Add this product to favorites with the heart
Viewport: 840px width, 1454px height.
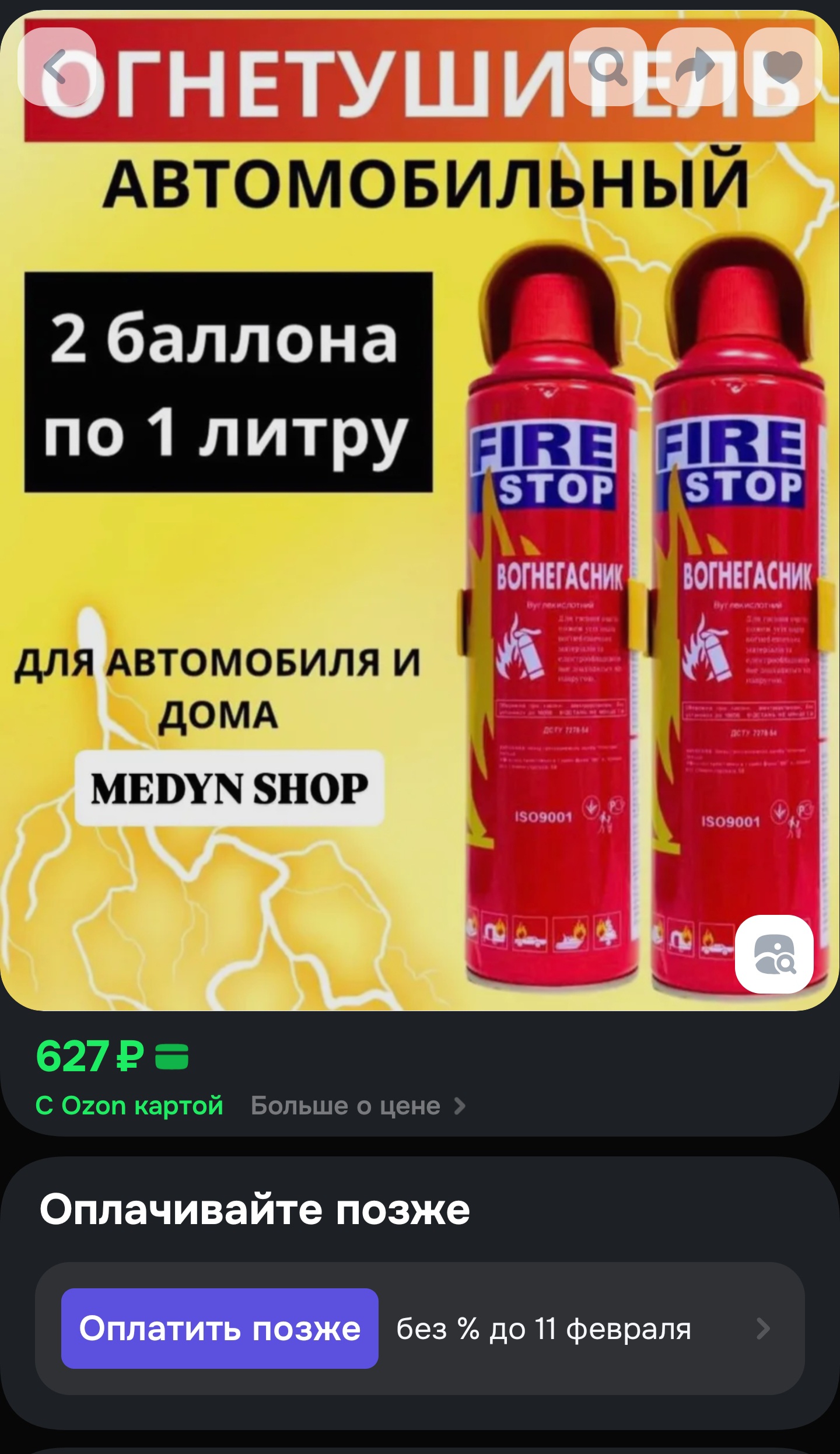pos(782,67)
